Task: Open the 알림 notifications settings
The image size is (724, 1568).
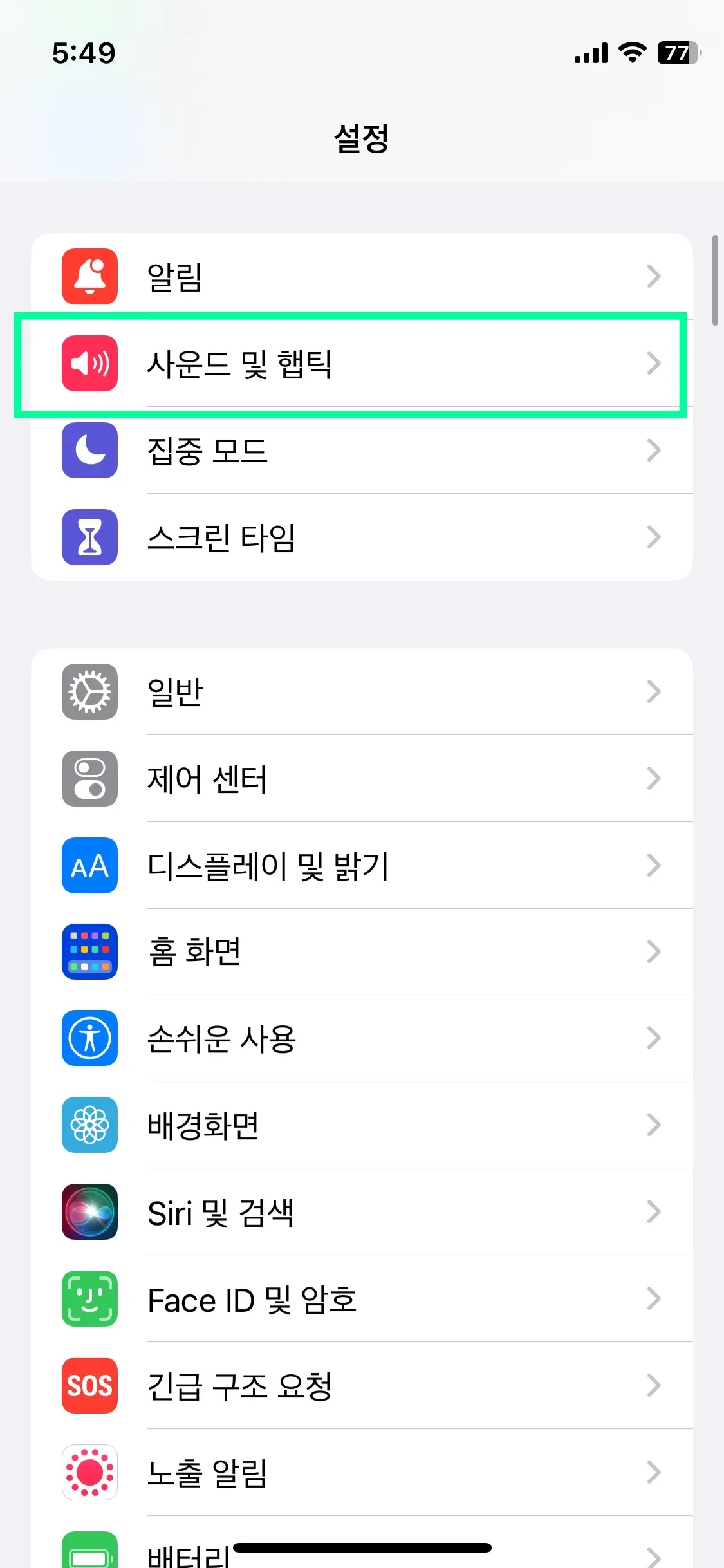Action: [362, 277]
